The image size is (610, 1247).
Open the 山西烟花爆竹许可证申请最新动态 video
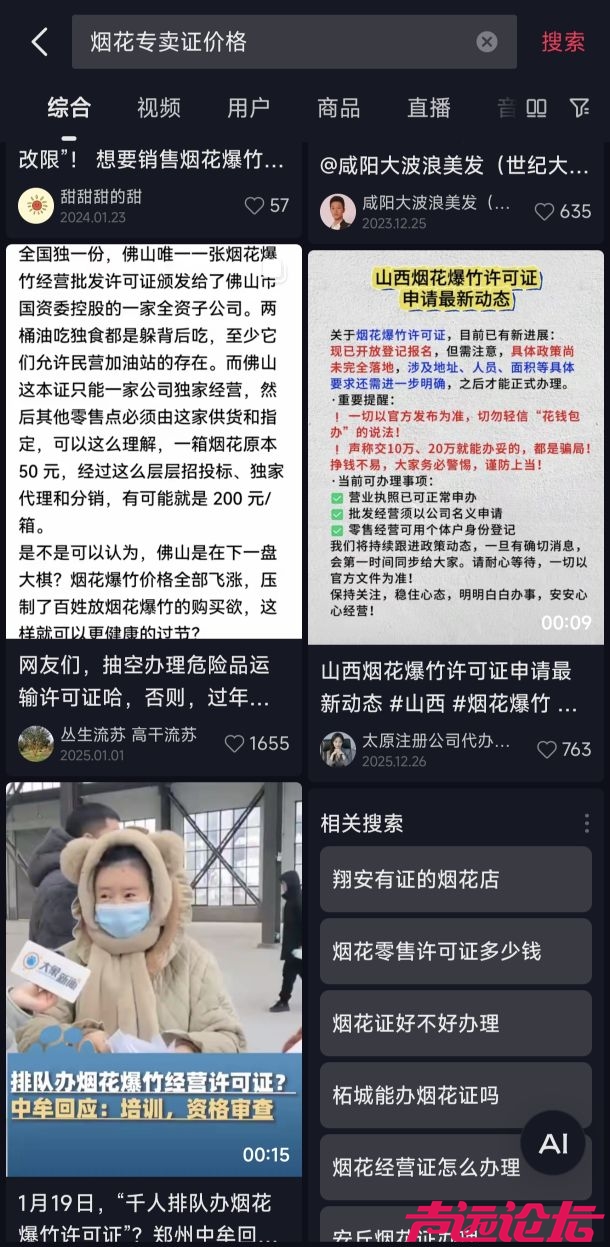tap(455, 447)
